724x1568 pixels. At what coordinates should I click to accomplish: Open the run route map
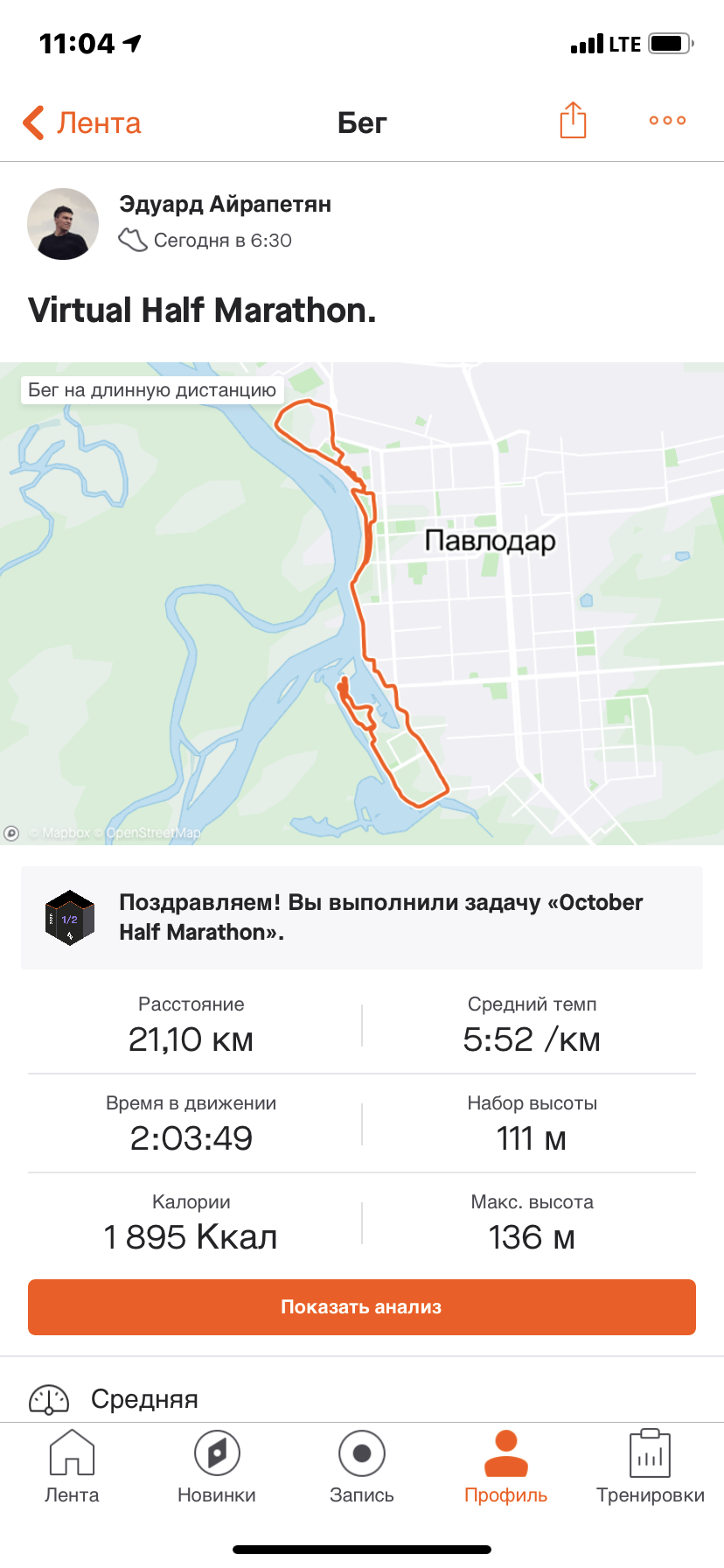click(x=362, y=604)
